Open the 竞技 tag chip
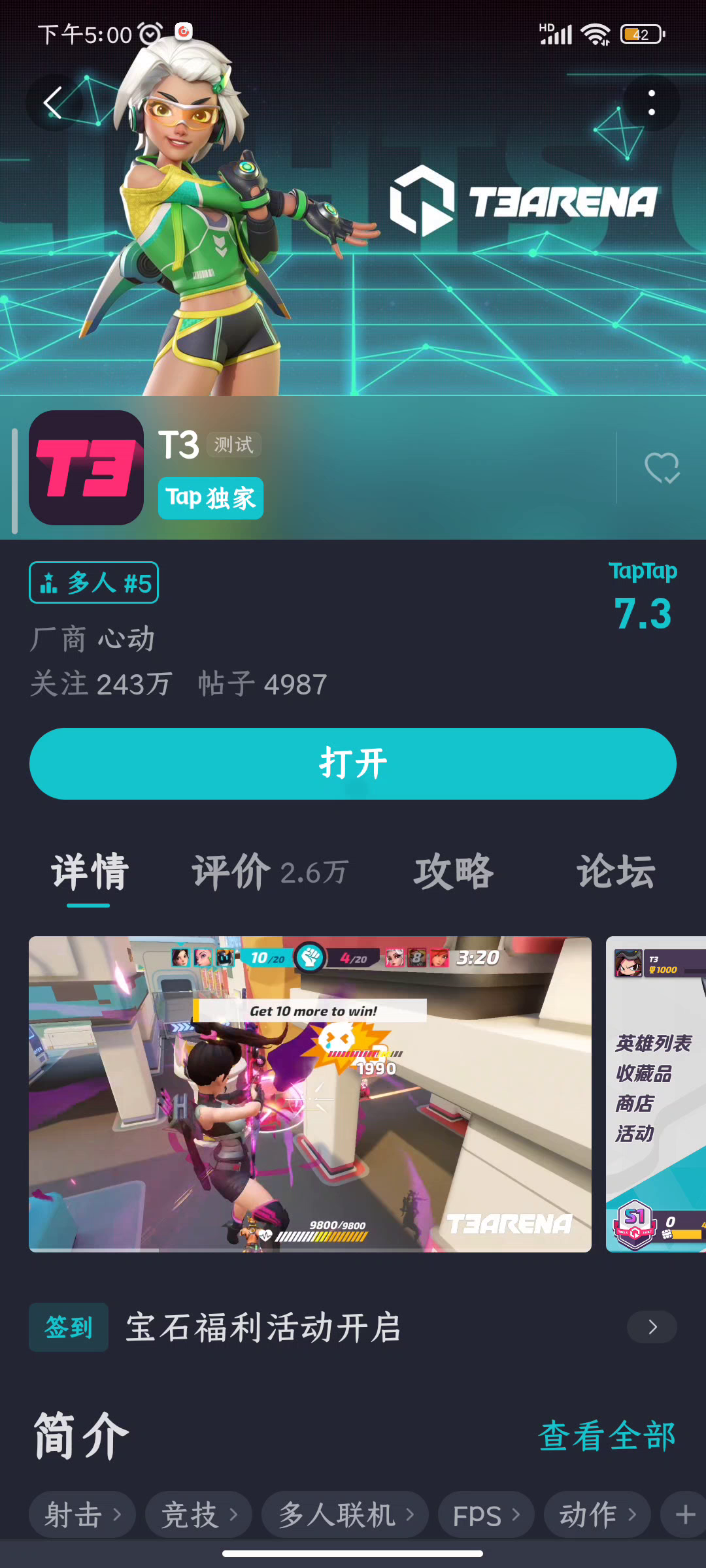 199,1514
